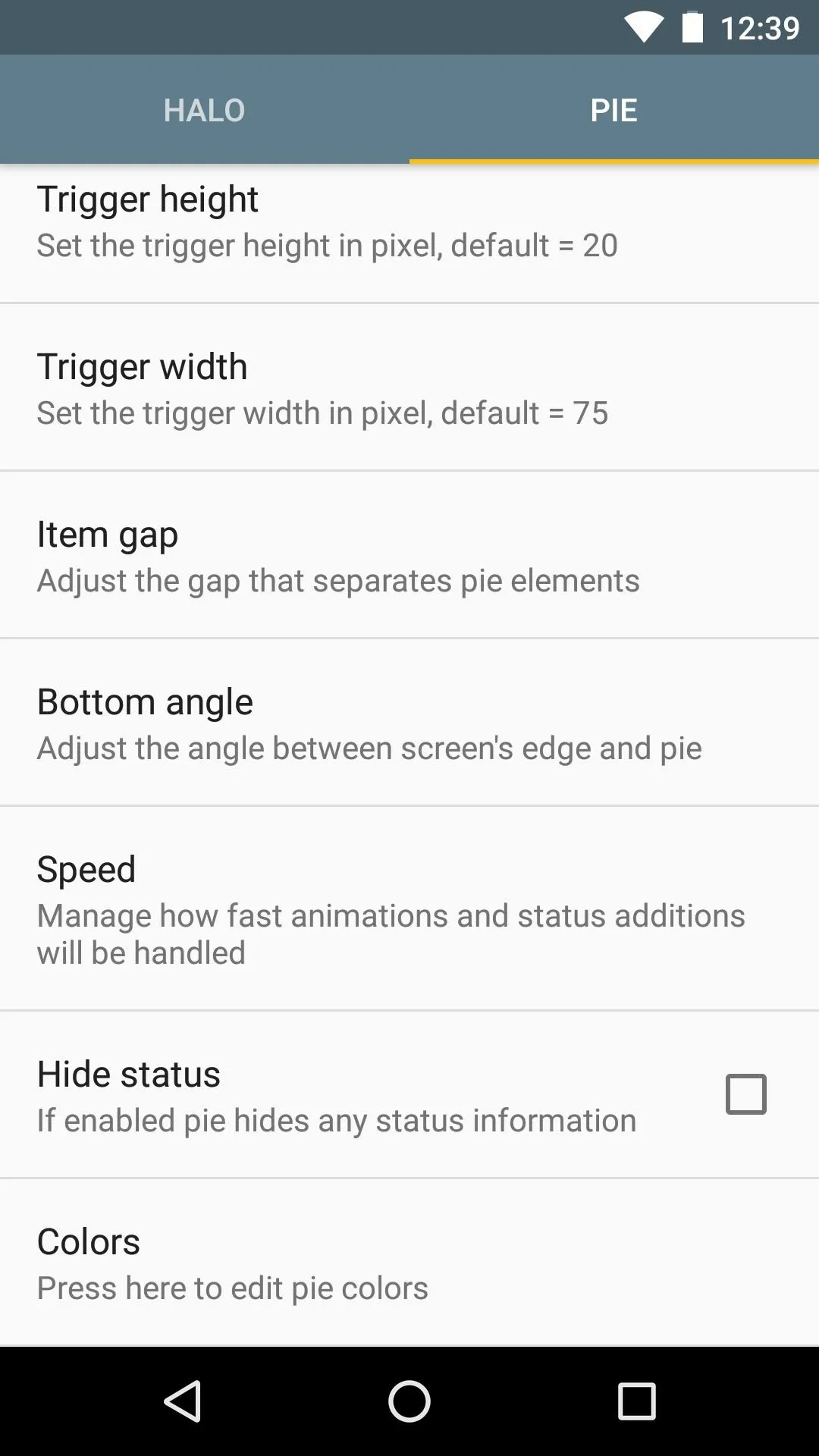The height and width of the screenshot is (1456, 819).
Task: Open the Speed setting
Action: (x=409, y=908)
